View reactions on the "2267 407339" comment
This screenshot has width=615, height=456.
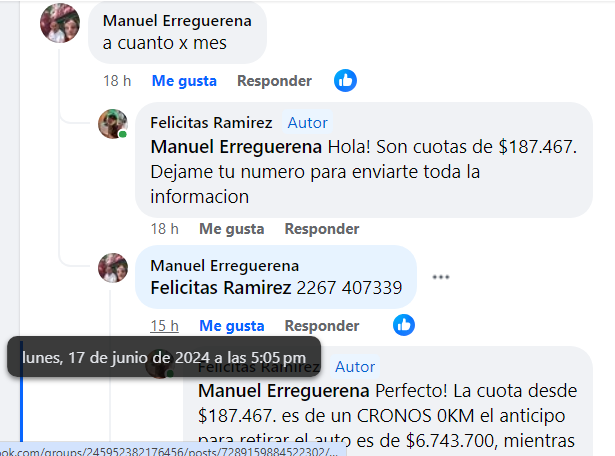tap(403, 324)
